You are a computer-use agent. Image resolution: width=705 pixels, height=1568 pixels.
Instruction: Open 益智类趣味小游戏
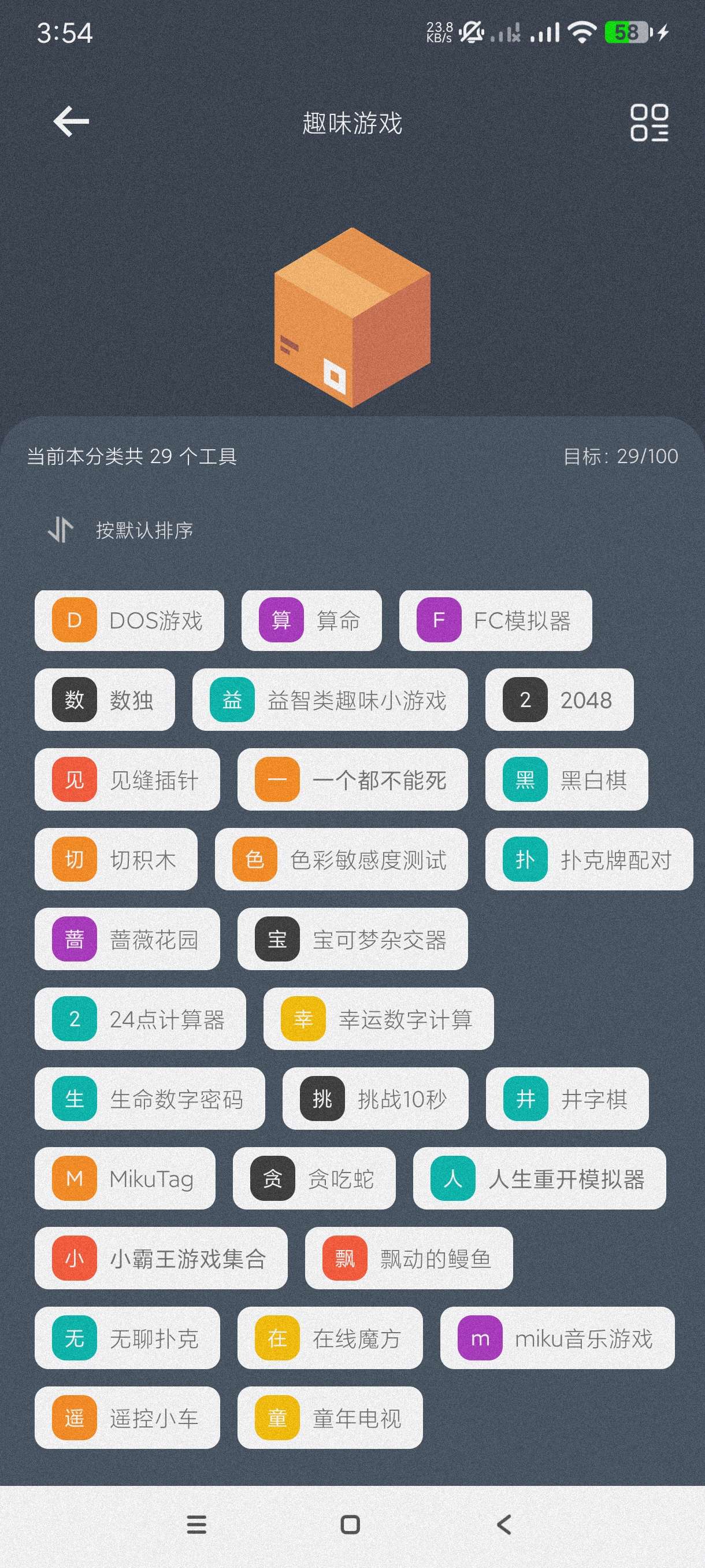[x=330, y=700]
